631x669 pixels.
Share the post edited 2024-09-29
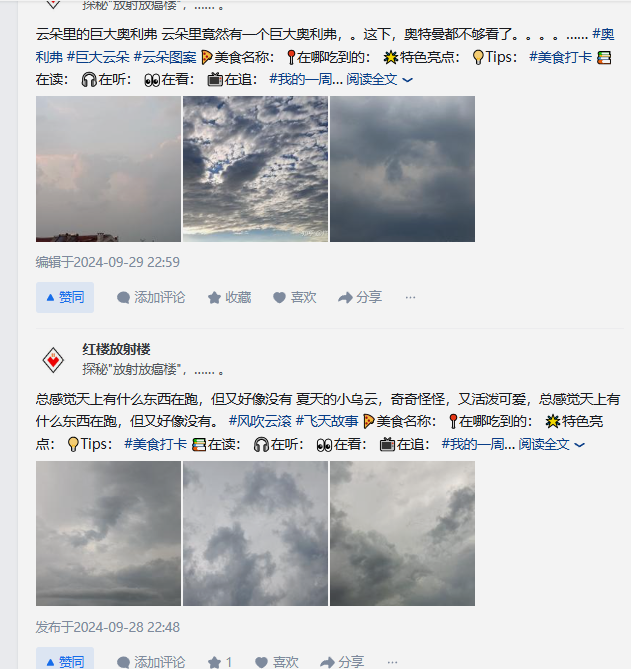(360, 297)
